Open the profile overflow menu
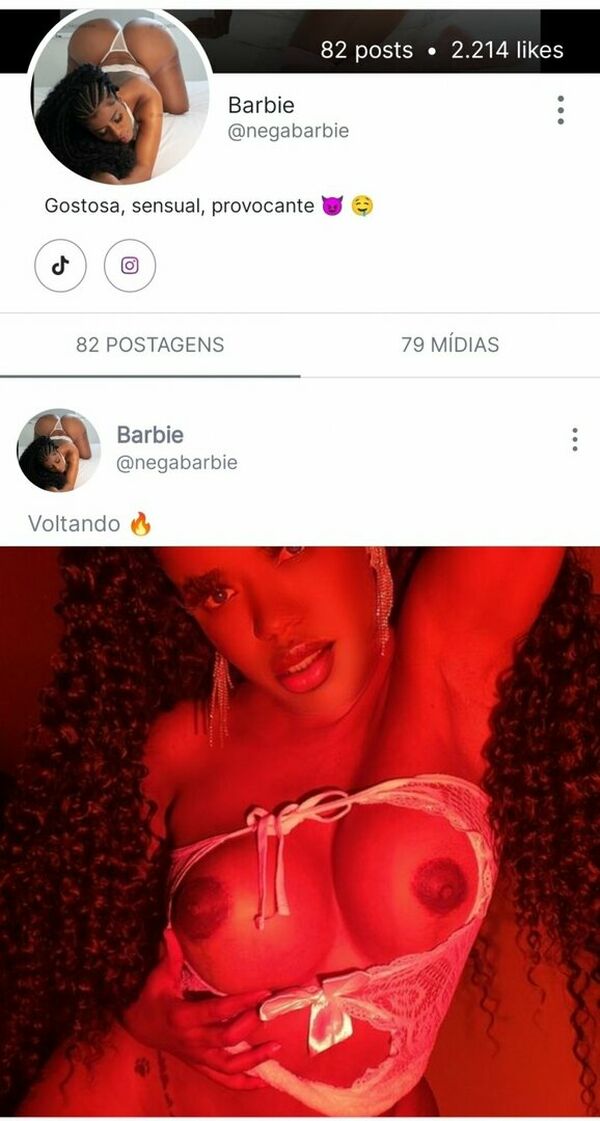This screenshot has height=1121, width=600. click(x=561, y=110)
